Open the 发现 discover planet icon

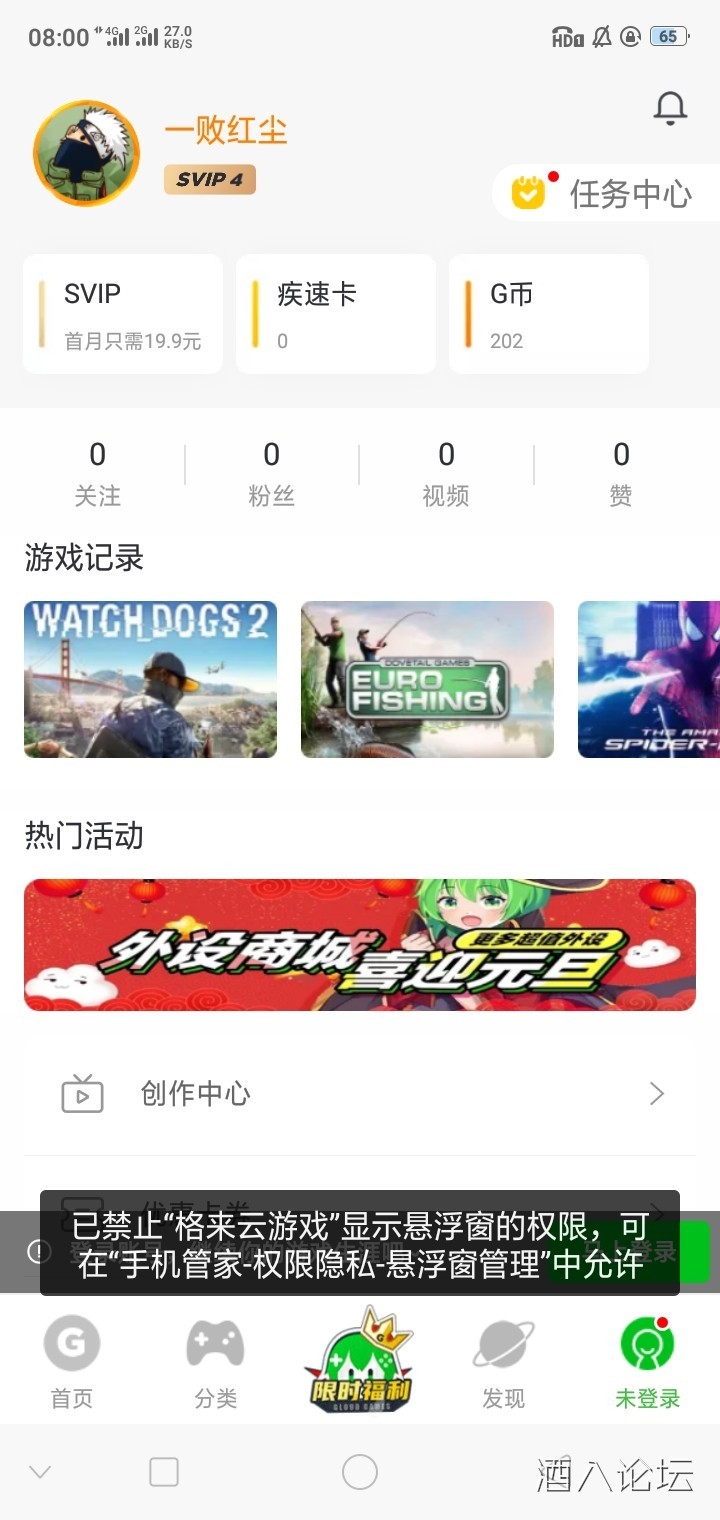coord(504,1345)
